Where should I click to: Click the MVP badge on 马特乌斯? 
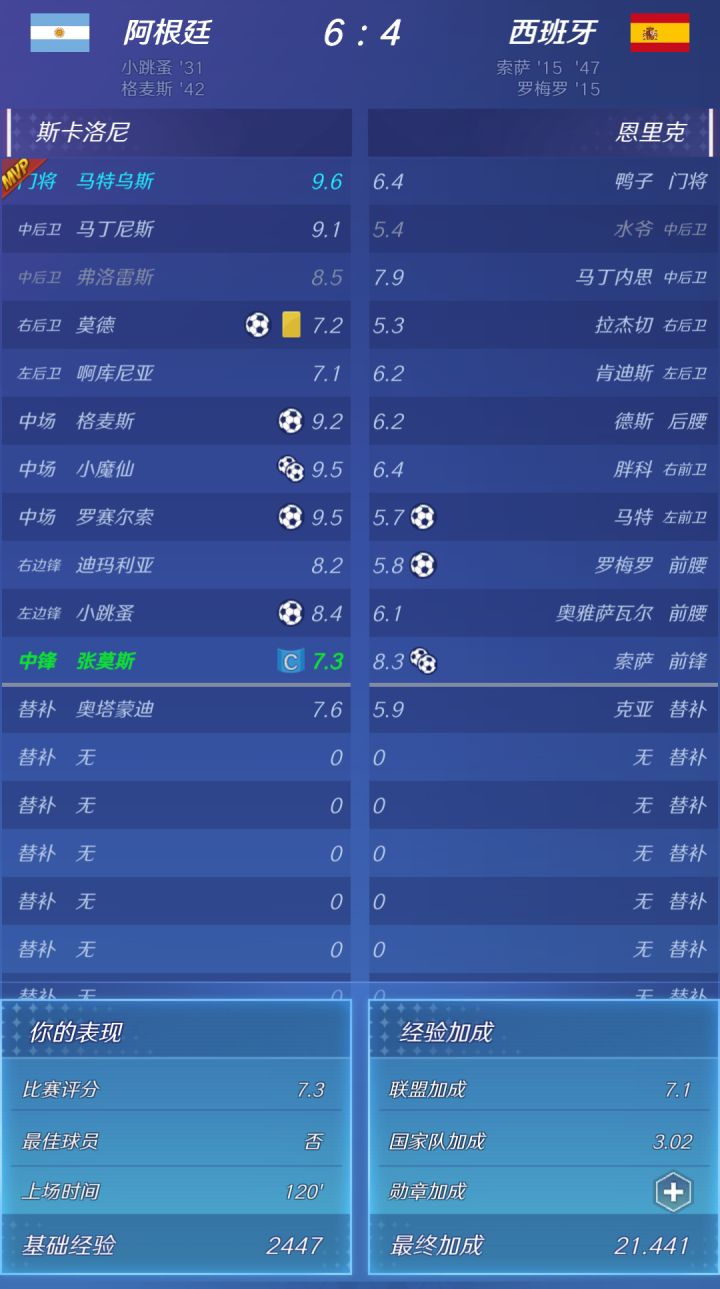click(14, 172)
